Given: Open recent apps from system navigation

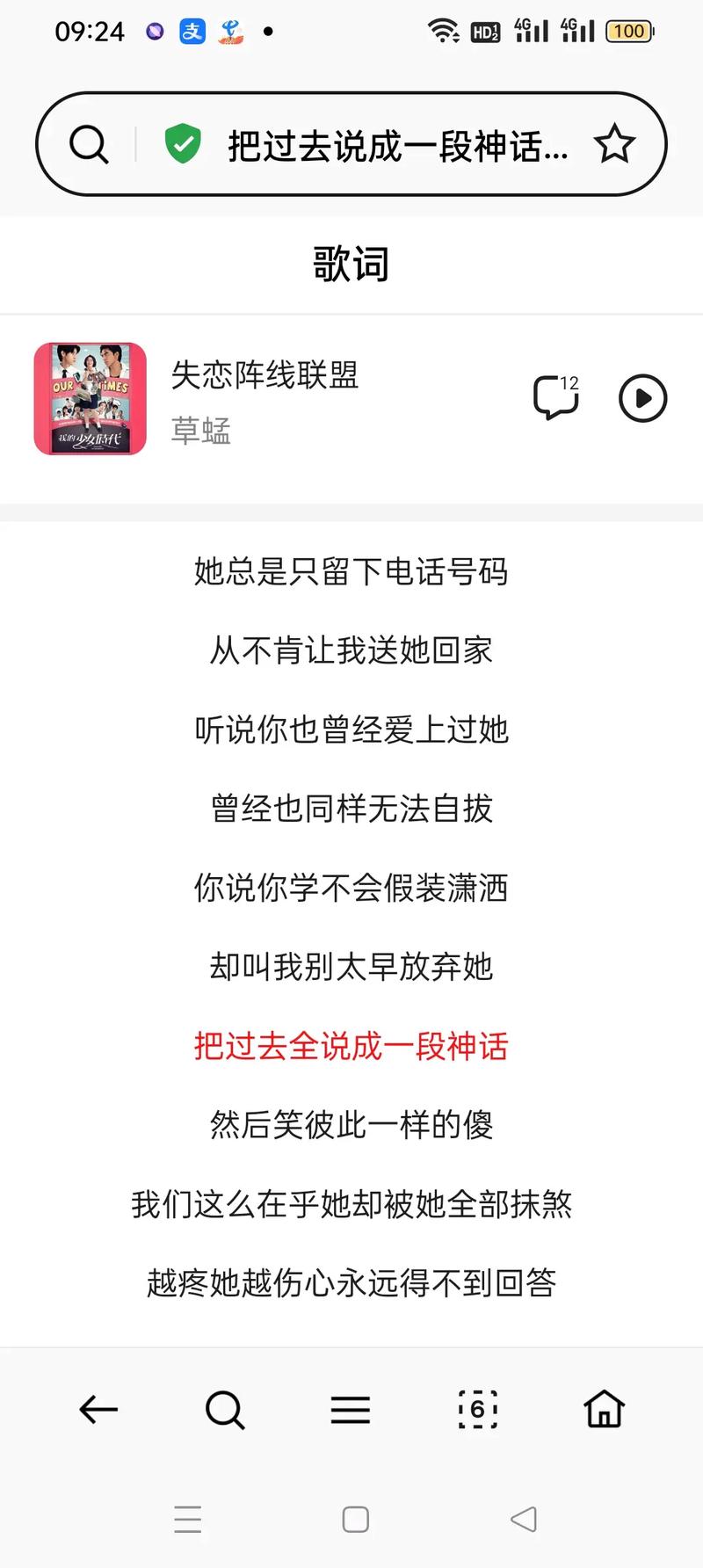Looking at the screenshot, I should click(x=187, y=1519).
